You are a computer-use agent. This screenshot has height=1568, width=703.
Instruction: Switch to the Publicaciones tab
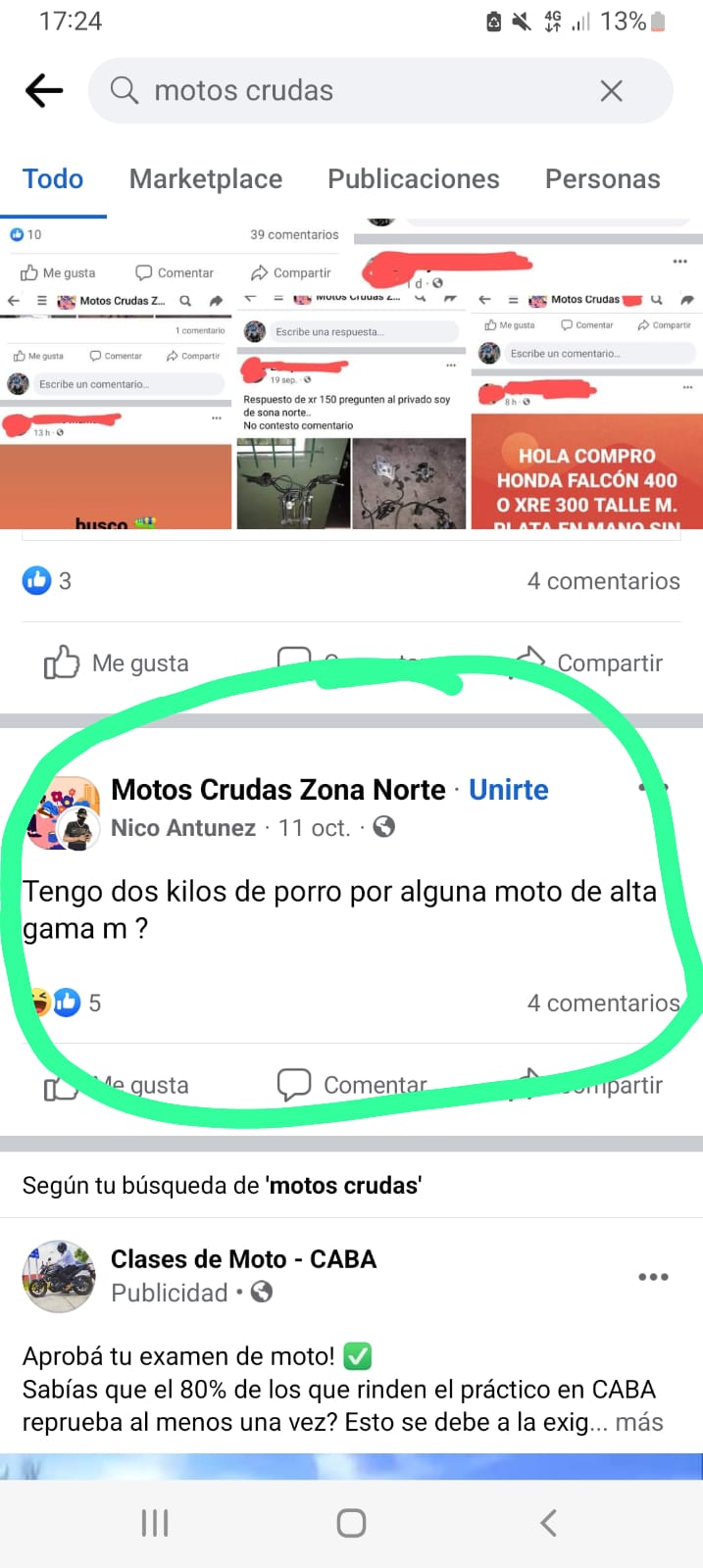click(413, 179)
